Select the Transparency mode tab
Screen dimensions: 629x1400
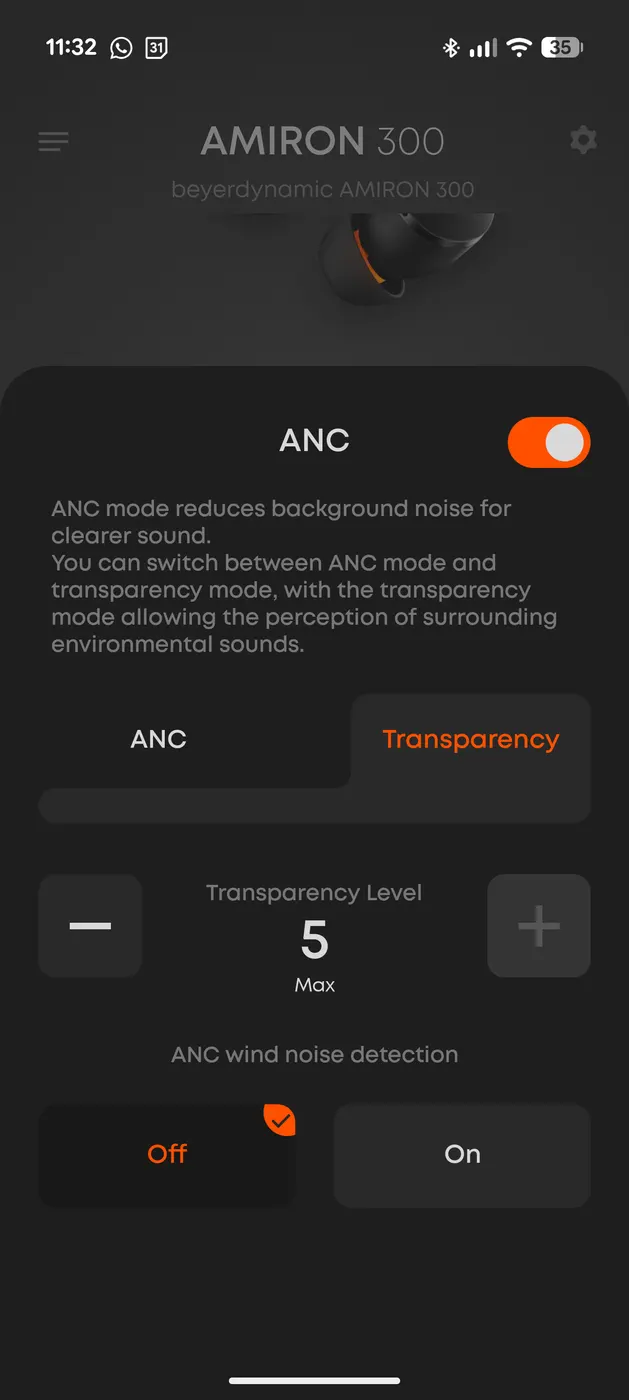pos(470,740)
